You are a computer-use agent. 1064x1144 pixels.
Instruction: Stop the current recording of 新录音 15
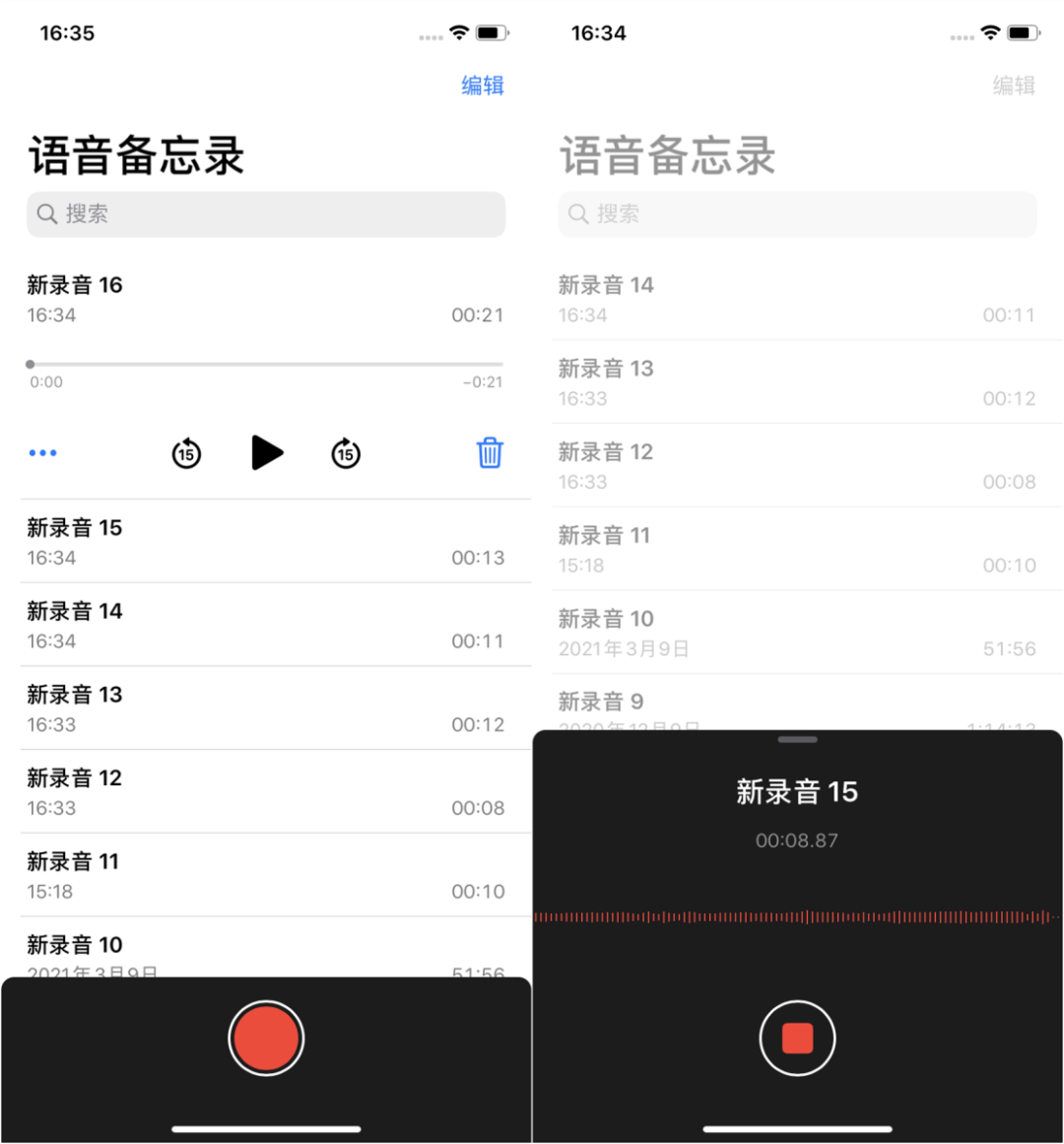(797, 1039)
